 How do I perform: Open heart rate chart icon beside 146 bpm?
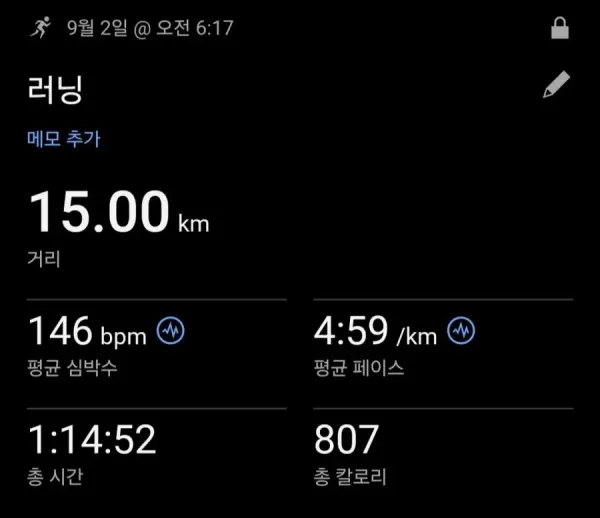pyautogui.click(x=170, y=331)
